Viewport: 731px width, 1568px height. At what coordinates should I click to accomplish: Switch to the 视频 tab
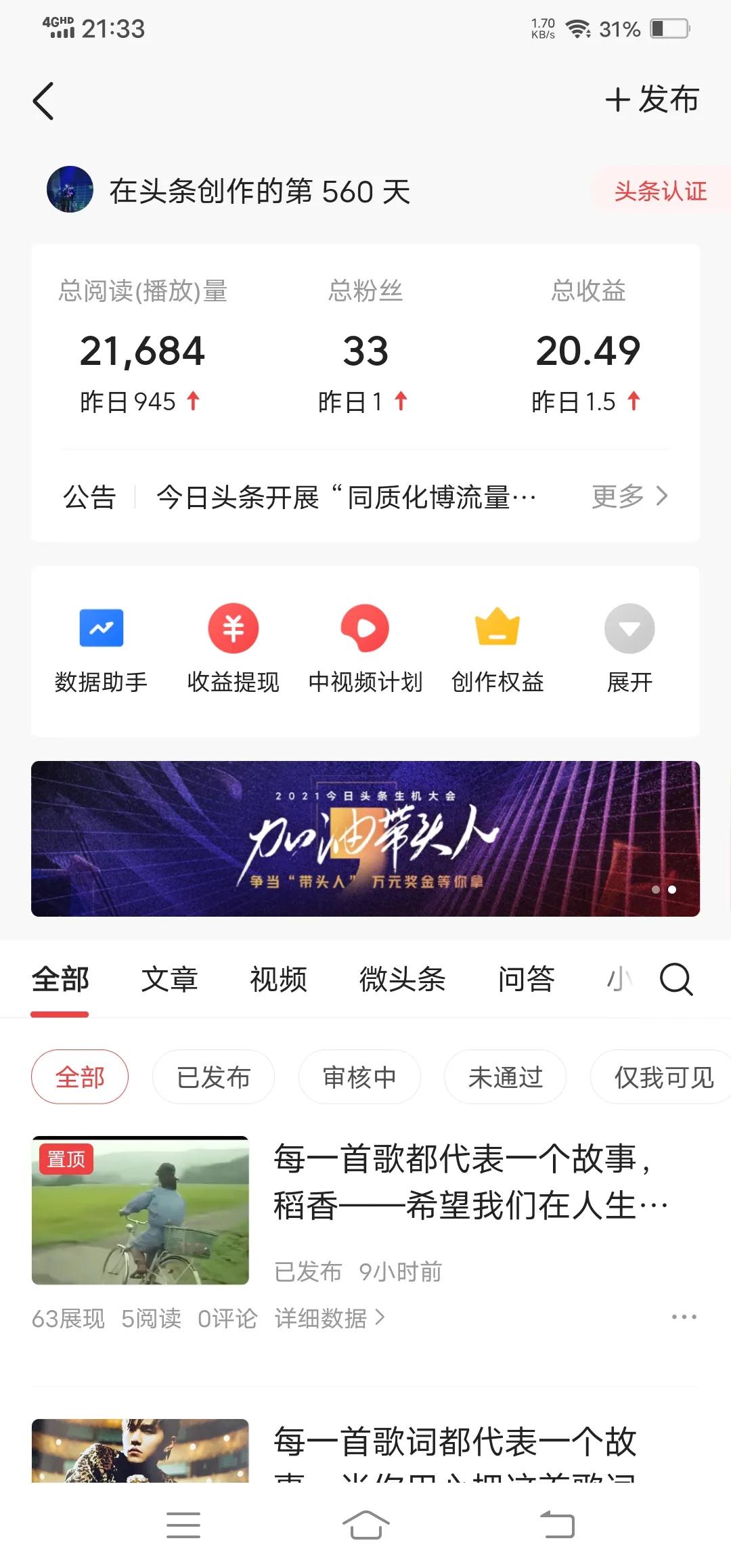(x=278, y=980)
